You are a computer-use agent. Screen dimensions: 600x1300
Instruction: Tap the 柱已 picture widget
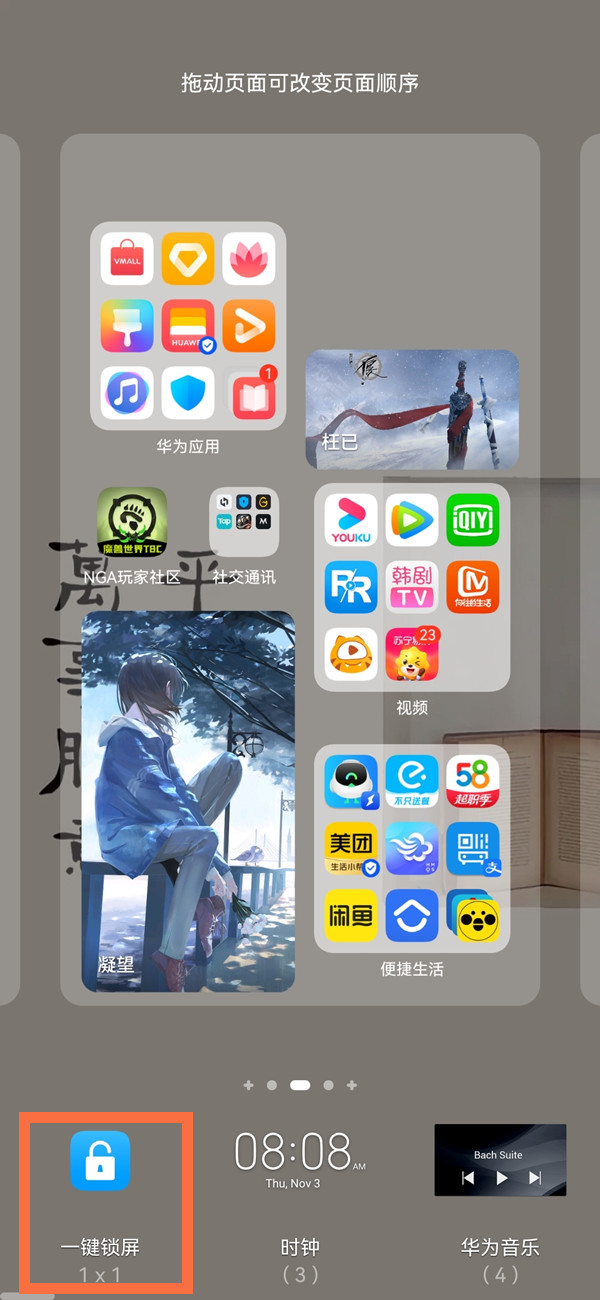(x=412, y=409)
